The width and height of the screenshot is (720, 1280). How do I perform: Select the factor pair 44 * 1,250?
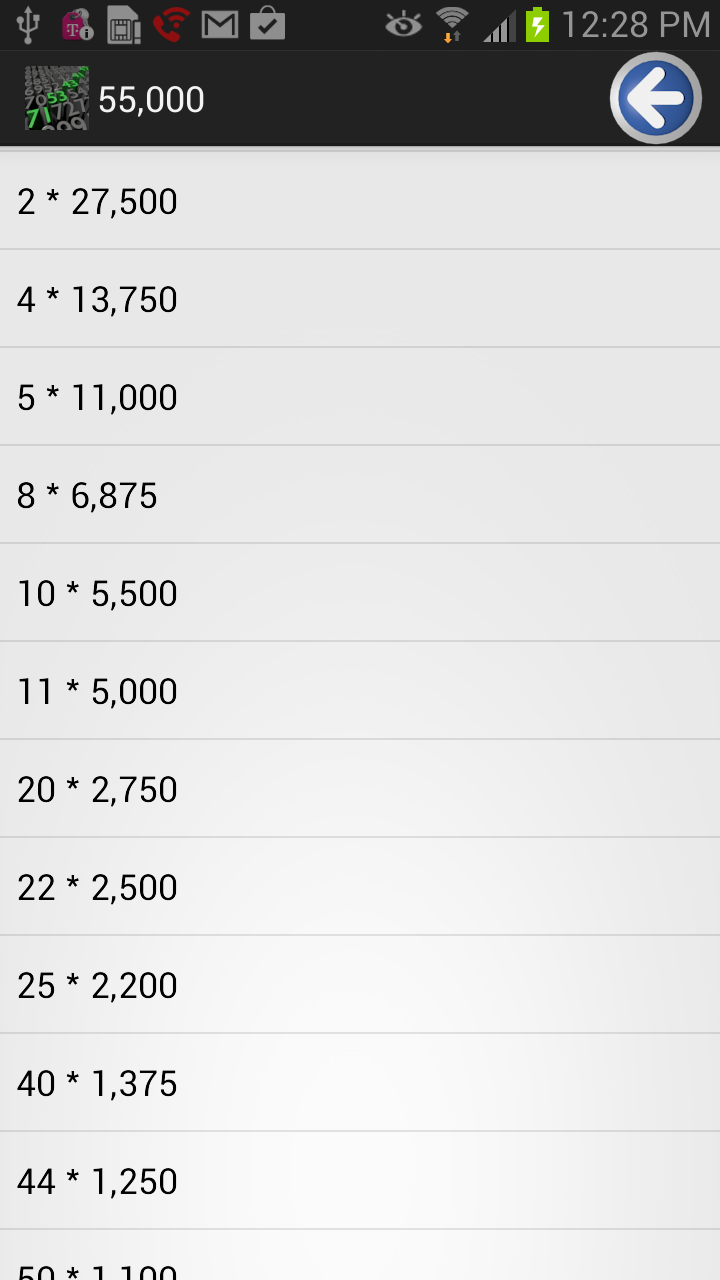(360, 1181)
